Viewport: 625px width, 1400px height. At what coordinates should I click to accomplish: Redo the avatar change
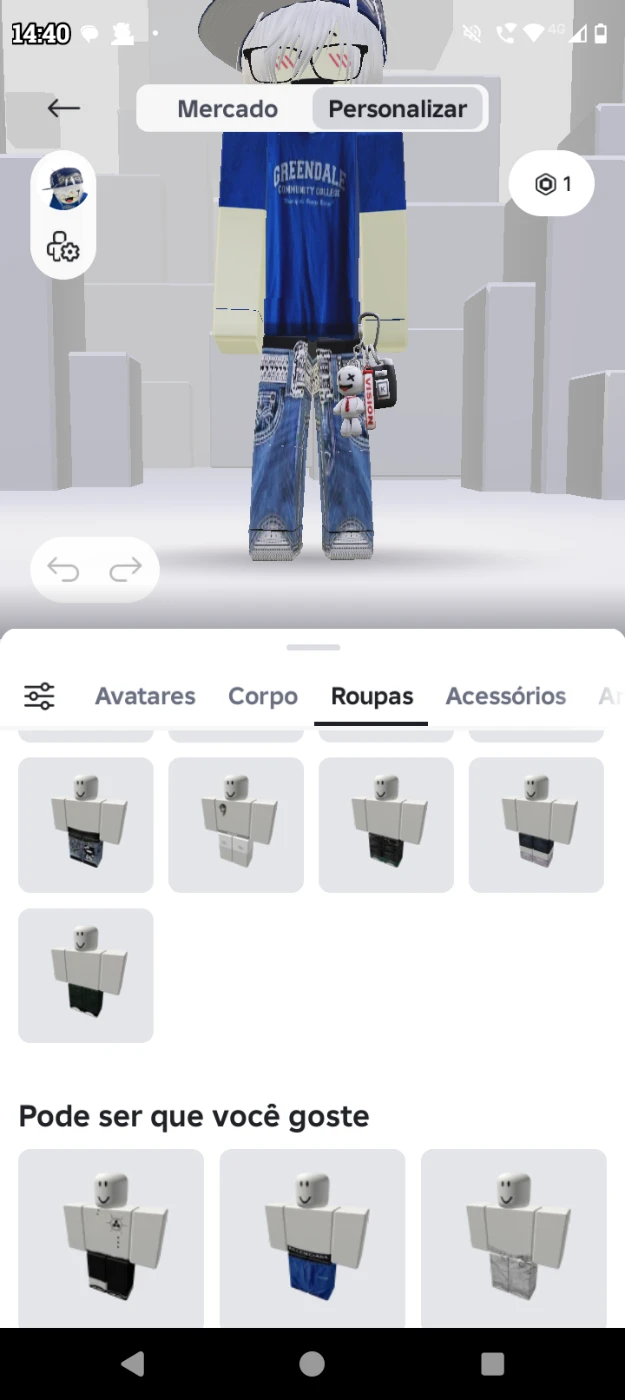[x=126, y=570]
